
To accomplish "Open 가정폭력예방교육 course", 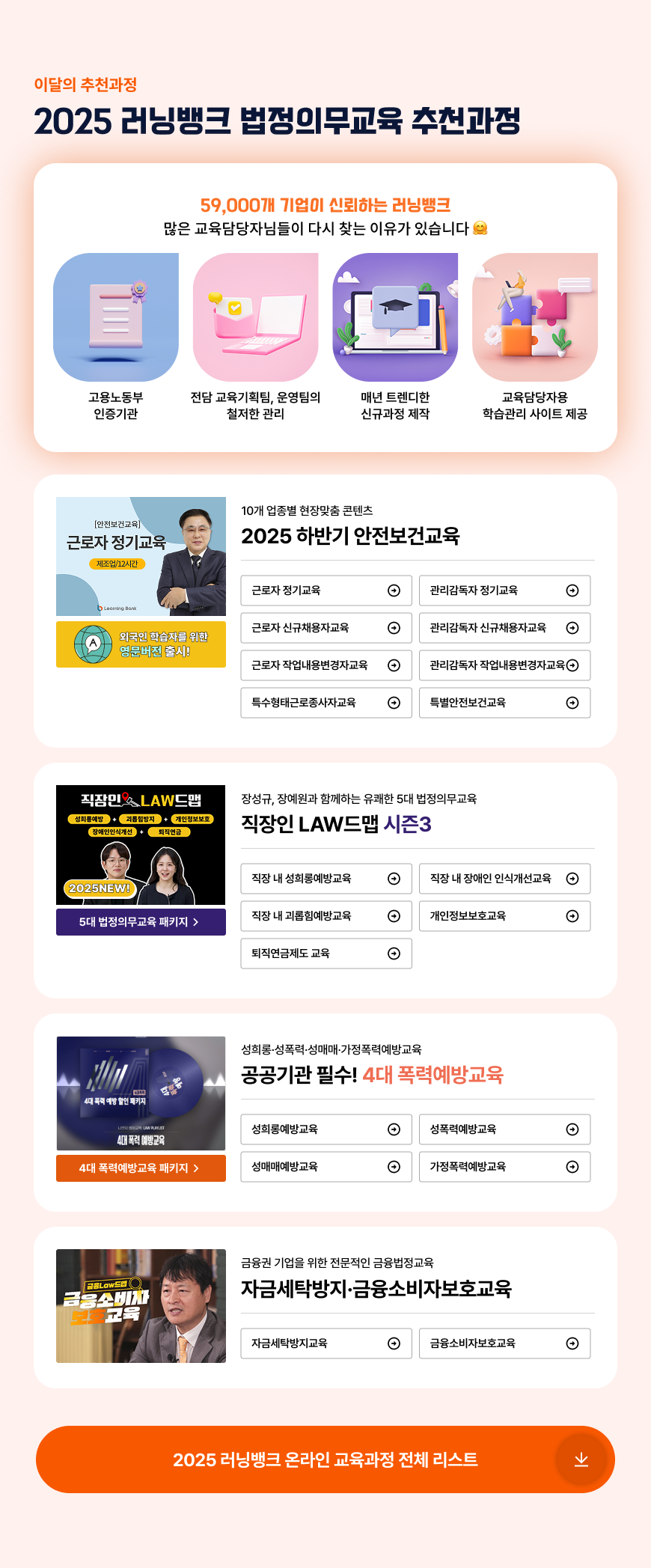I will coord(504,1167).
